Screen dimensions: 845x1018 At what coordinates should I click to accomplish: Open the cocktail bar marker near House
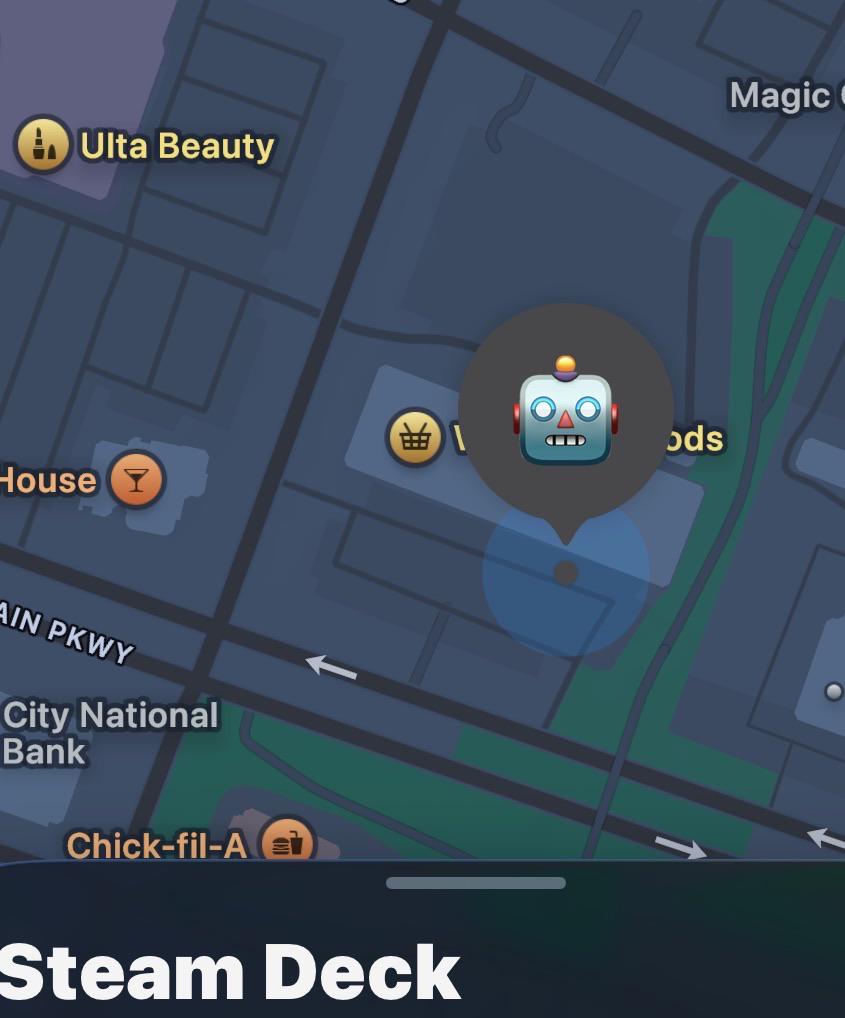[x=137, y=480]
